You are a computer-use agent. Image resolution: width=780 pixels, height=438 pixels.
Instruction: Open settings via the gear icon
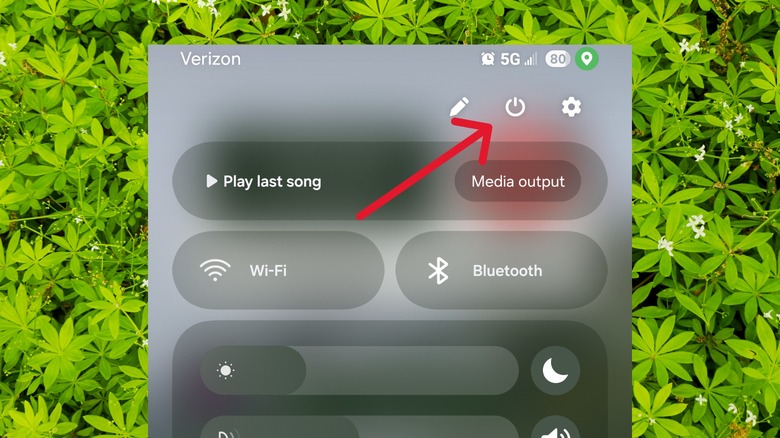point(571,107)
